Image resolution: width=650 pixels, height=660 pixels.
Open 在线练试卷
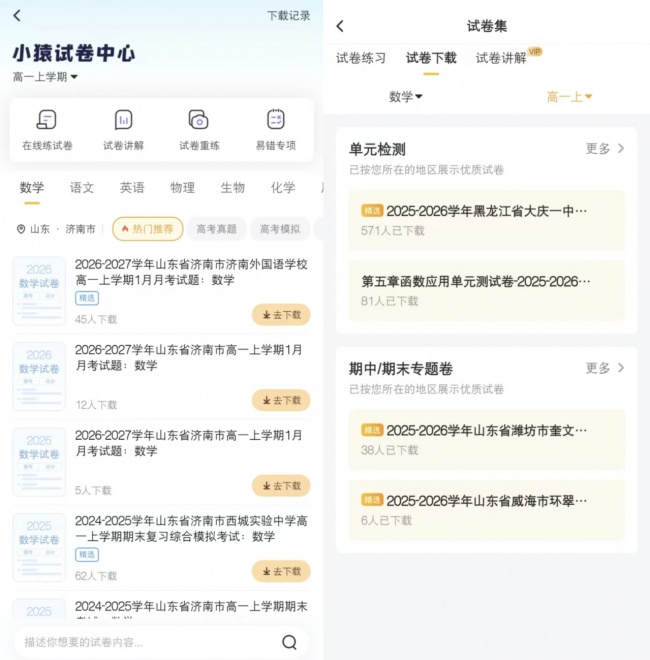coord(47,130)
